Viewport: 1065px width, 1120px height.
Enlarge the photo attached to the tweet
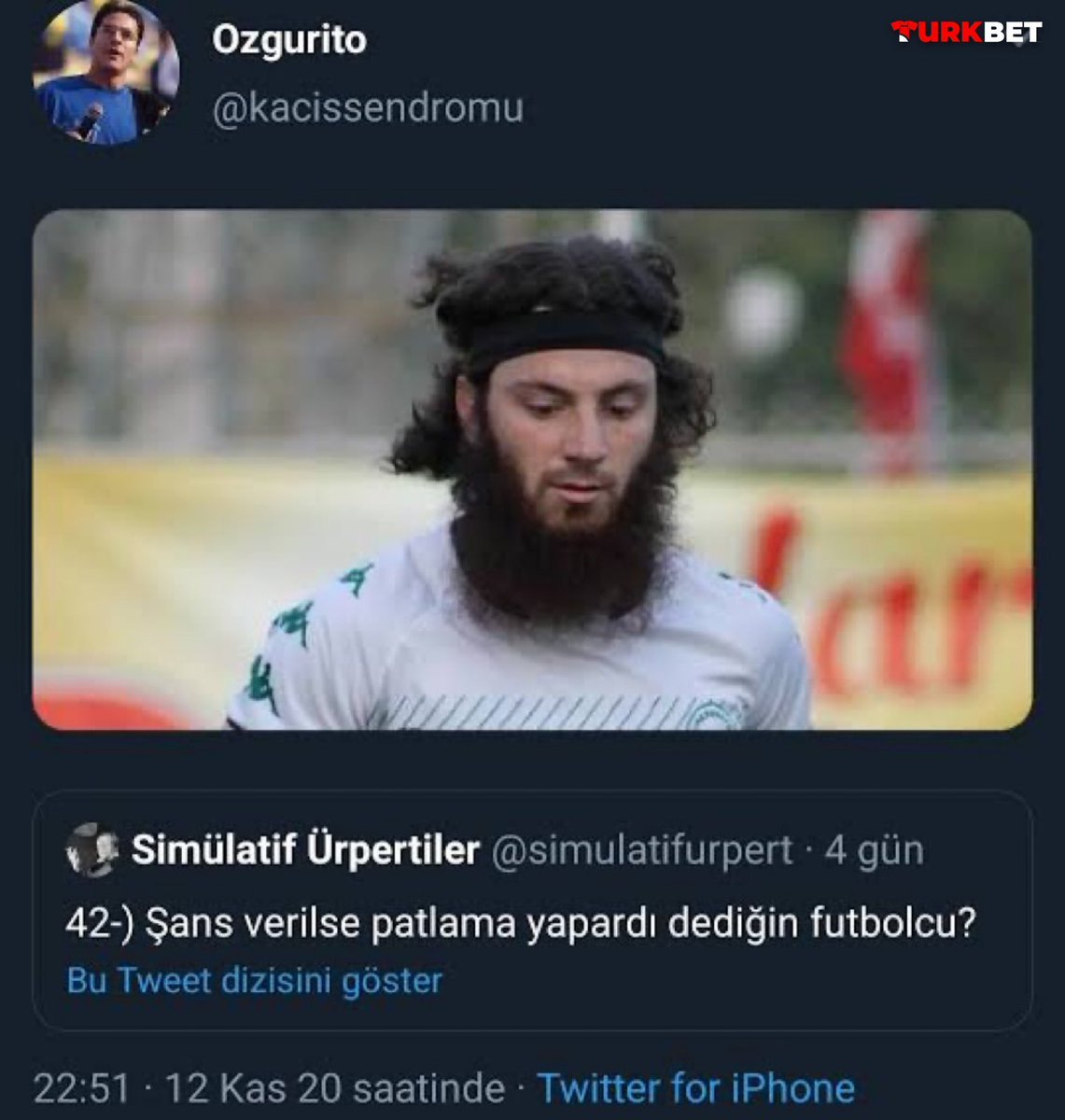tap(532, 469)
